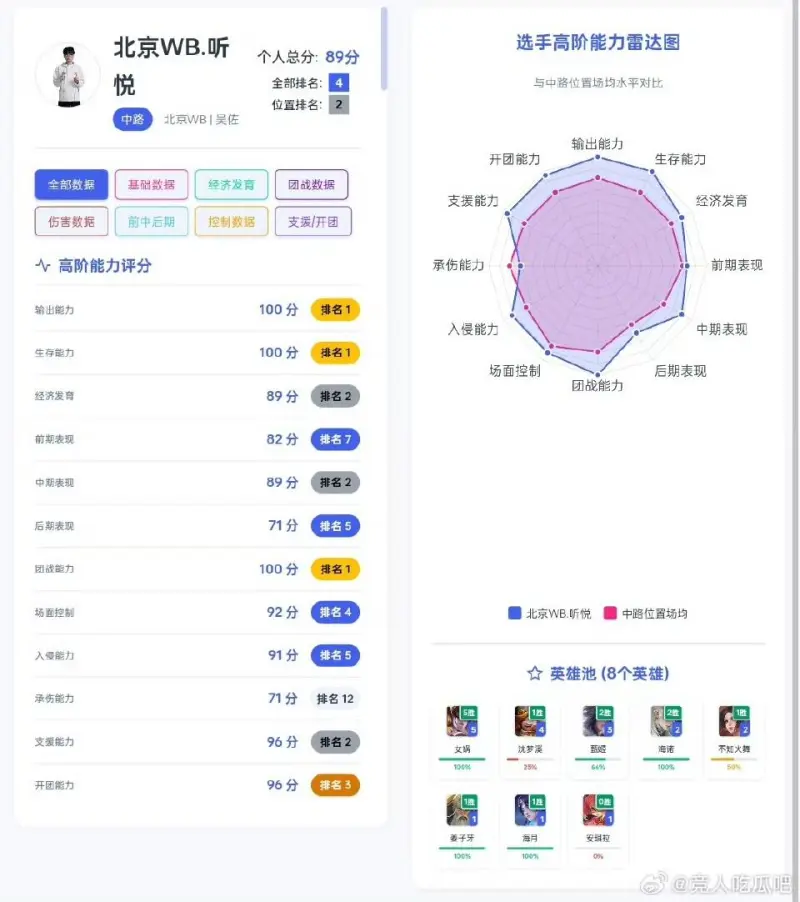Image resolution: width=800 pixels, height=902 pixels.
Task: Open the 经济发育 data chip
Action: pos(231,185)
